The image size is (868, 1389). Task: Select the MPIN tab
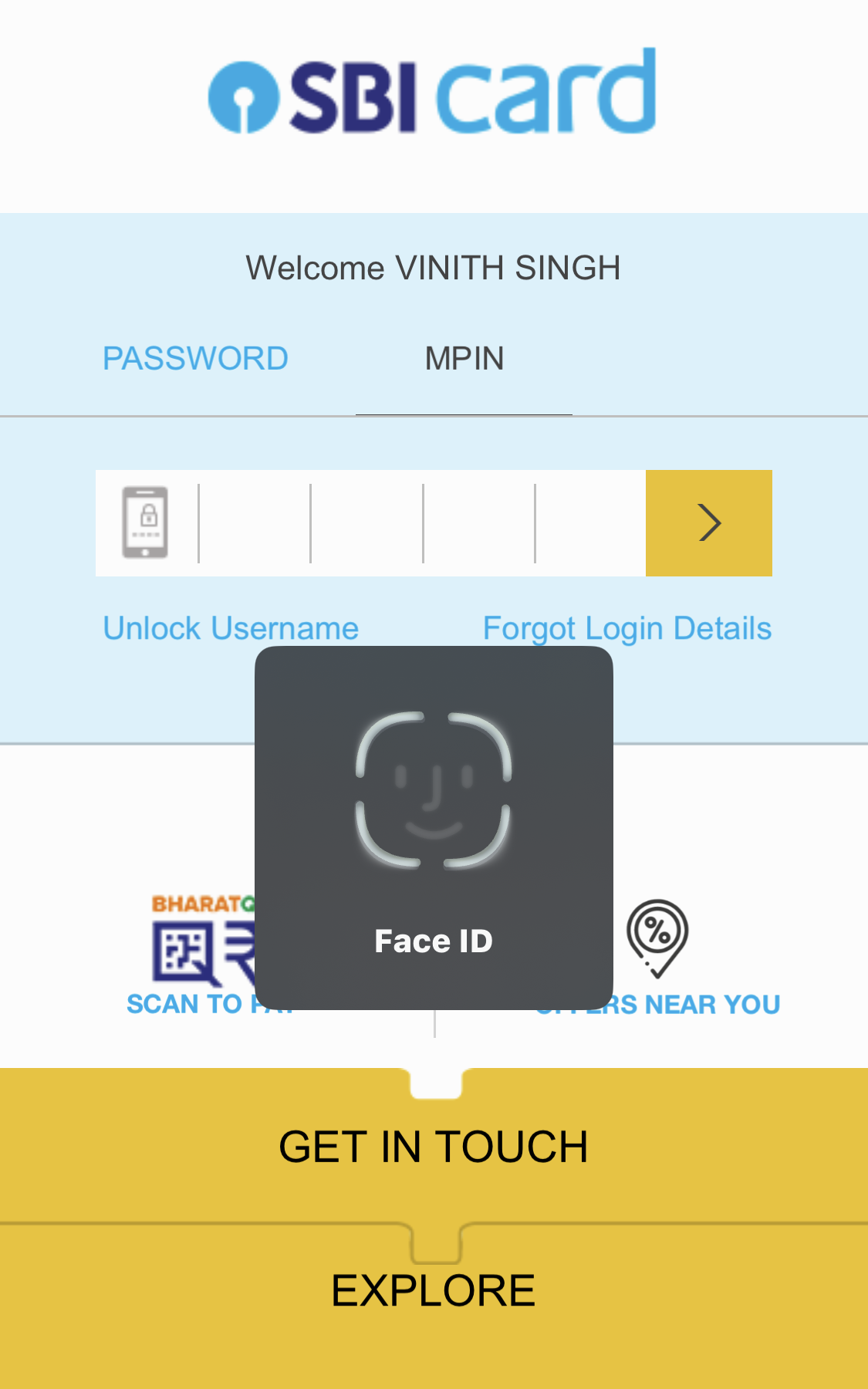pos(464,359)
